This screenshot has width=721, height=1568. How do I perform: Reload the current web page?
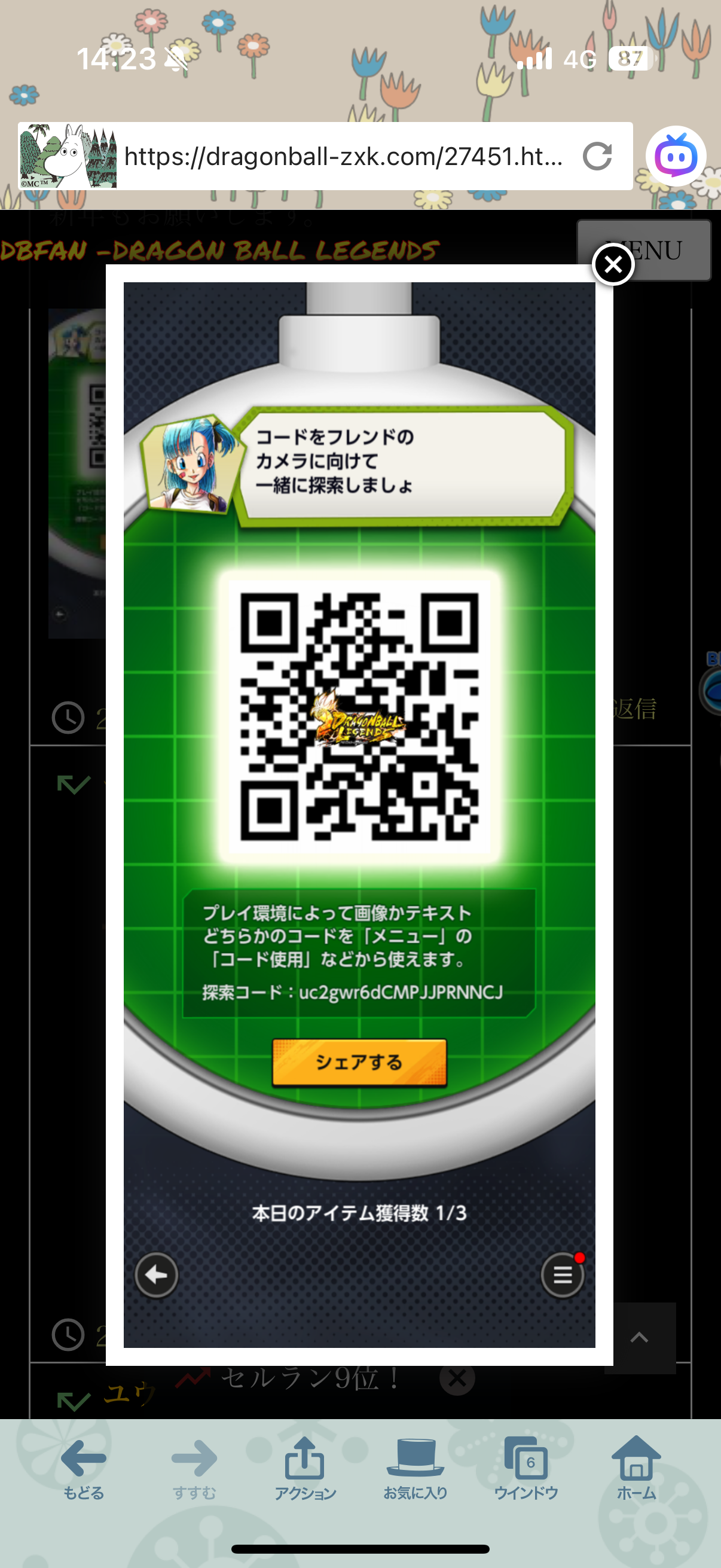(597, 157)
